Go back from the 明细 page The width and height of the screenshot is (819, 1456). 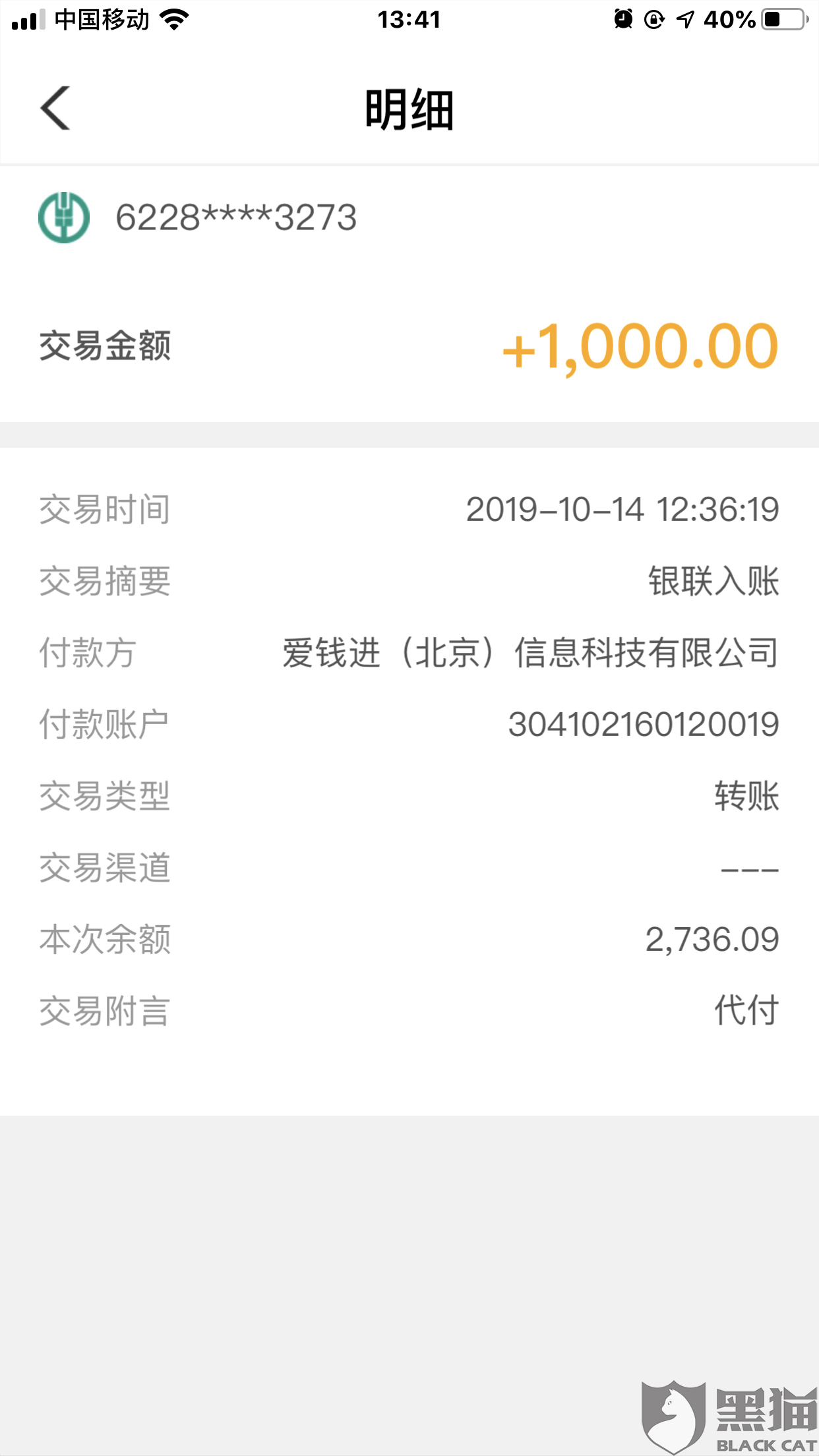click(x=55, y=109)
